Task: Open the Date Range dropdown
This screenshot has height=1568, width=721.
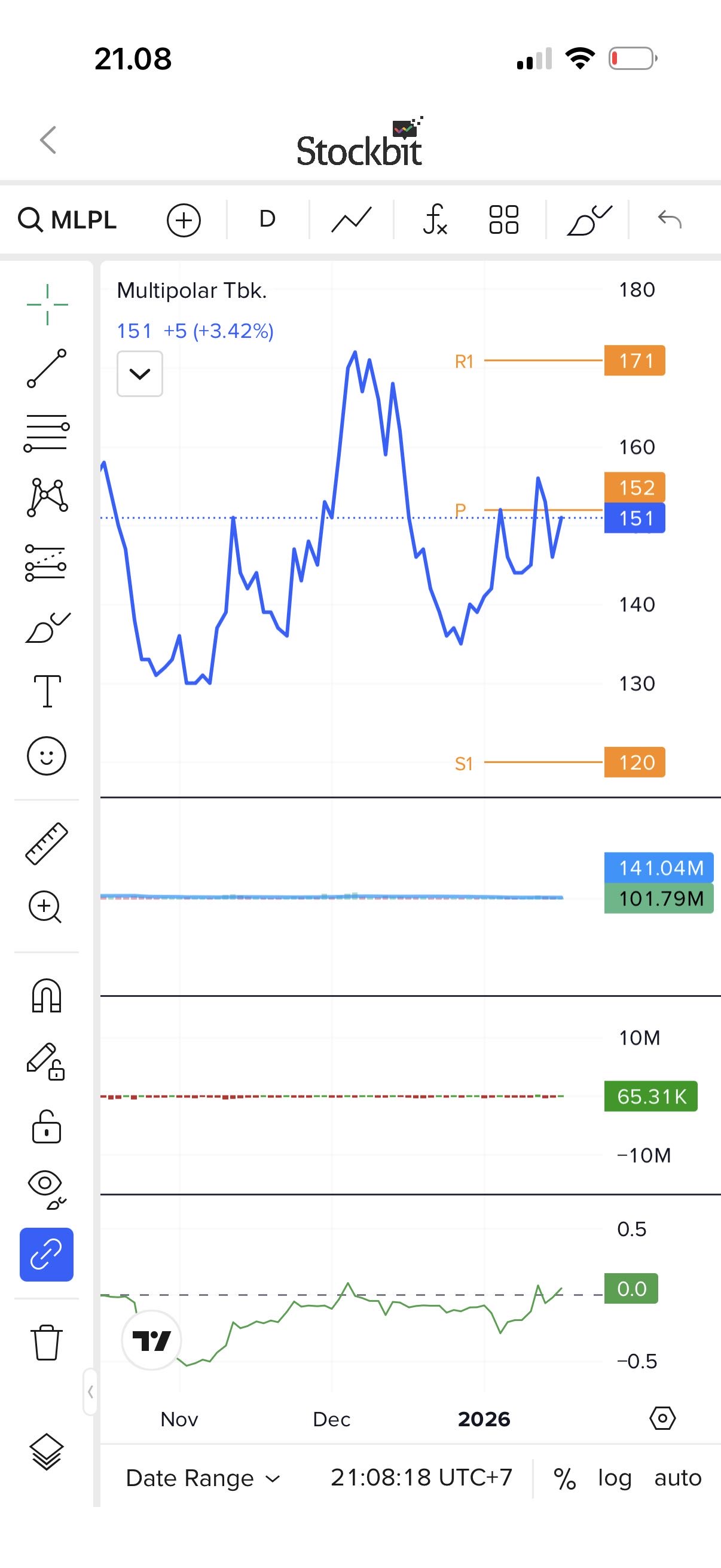Action: 203,1478
